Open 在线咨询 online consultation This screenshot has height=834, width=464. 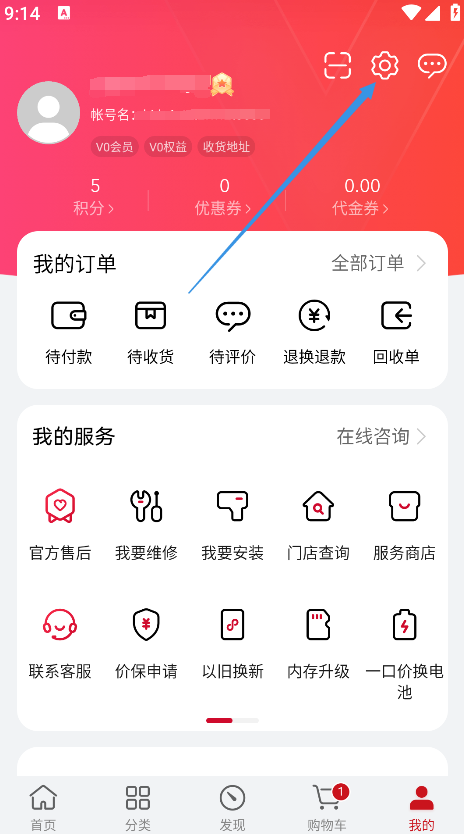click(x=381, y=437)
